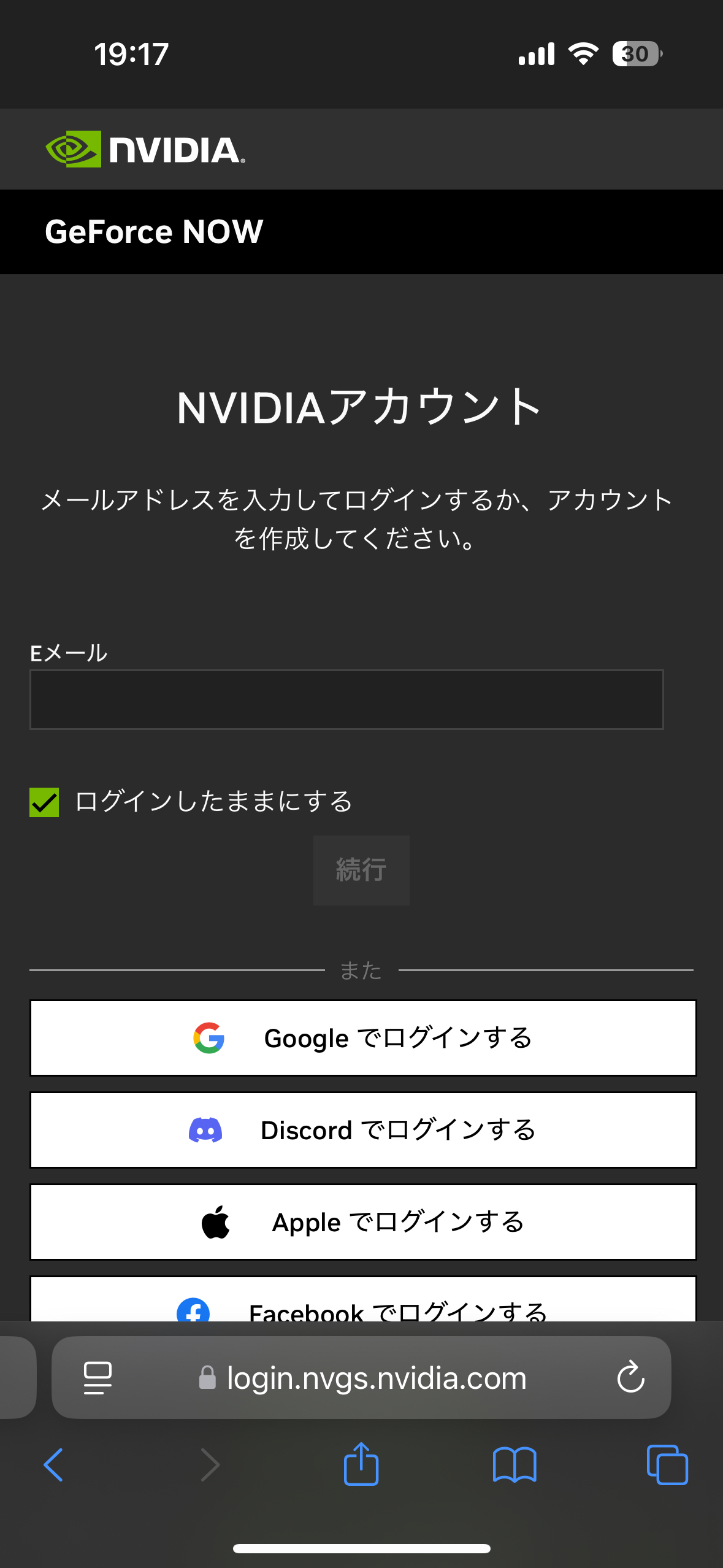Toggle the stay-signed-in green checkbox
This screenshot has width=723, height=1568.
[43, 801]
